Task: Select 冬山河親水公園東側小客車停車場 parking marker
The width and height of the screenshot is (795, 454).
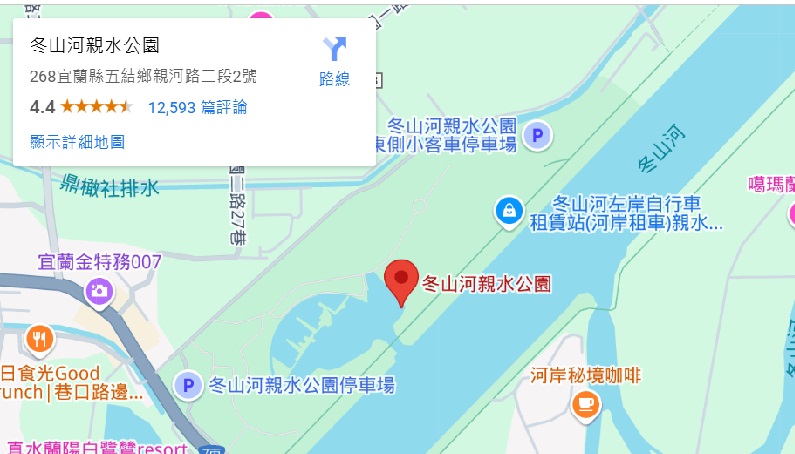Action: click(538, 135)
